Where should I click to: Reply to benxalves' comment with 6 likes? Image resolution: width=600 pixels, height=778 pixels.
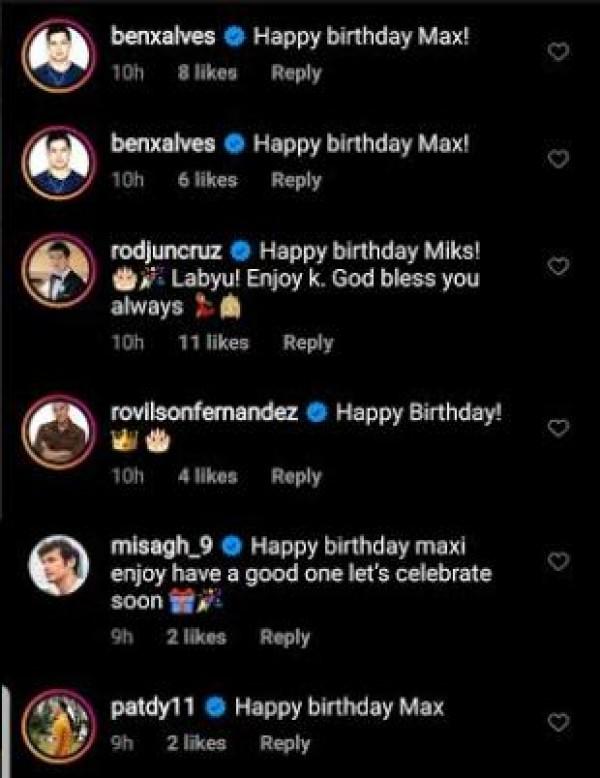[x=296, y=180]
